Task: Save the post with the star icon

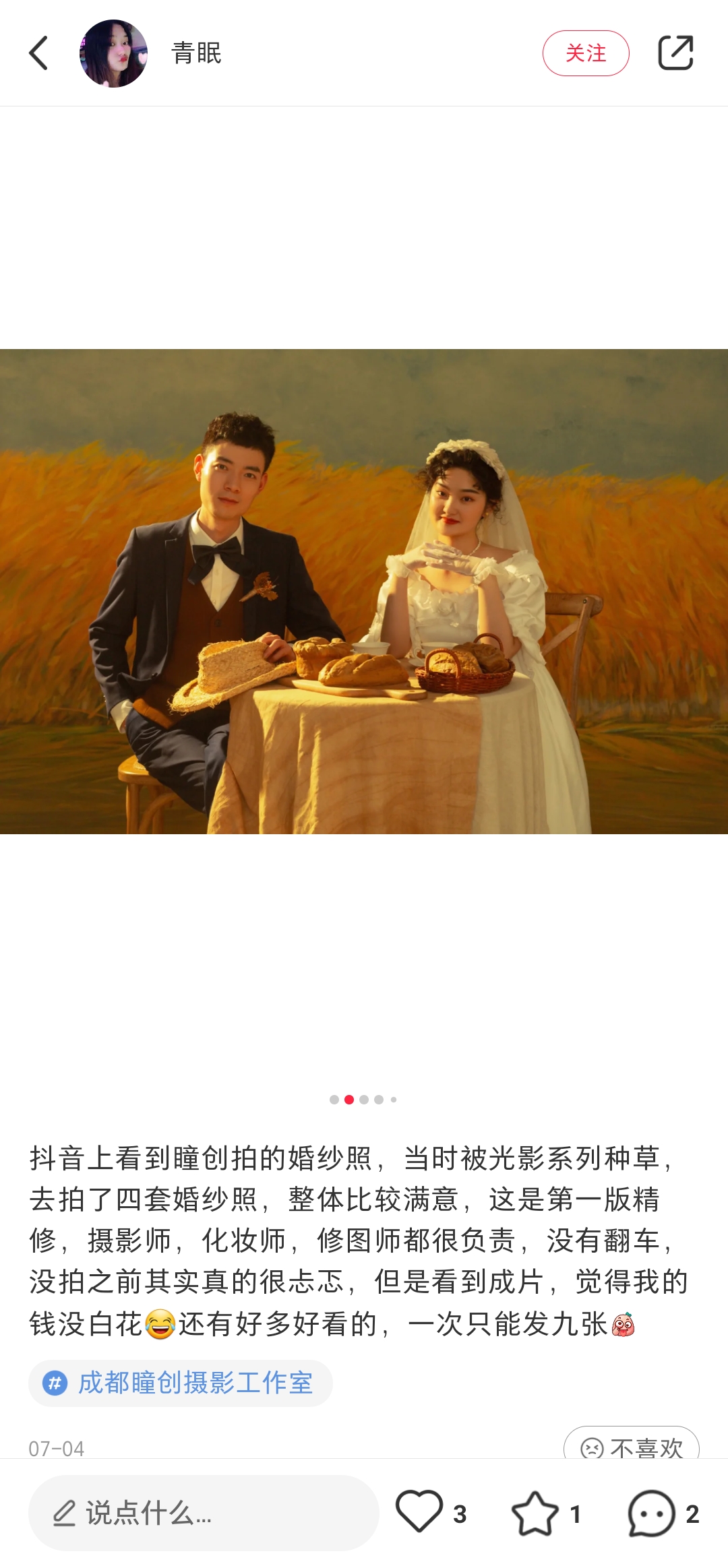Action: (x=535, y=1513)
